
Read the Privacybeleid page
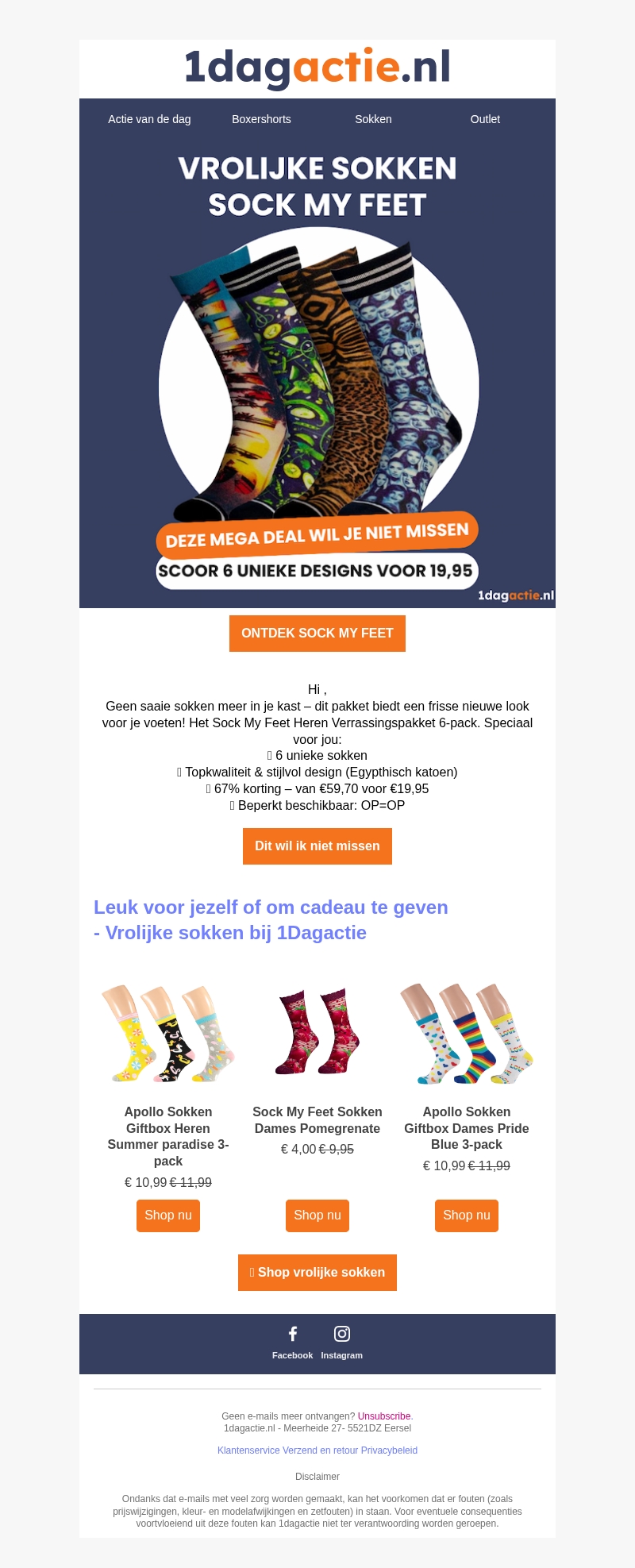tap(389, 1450)
